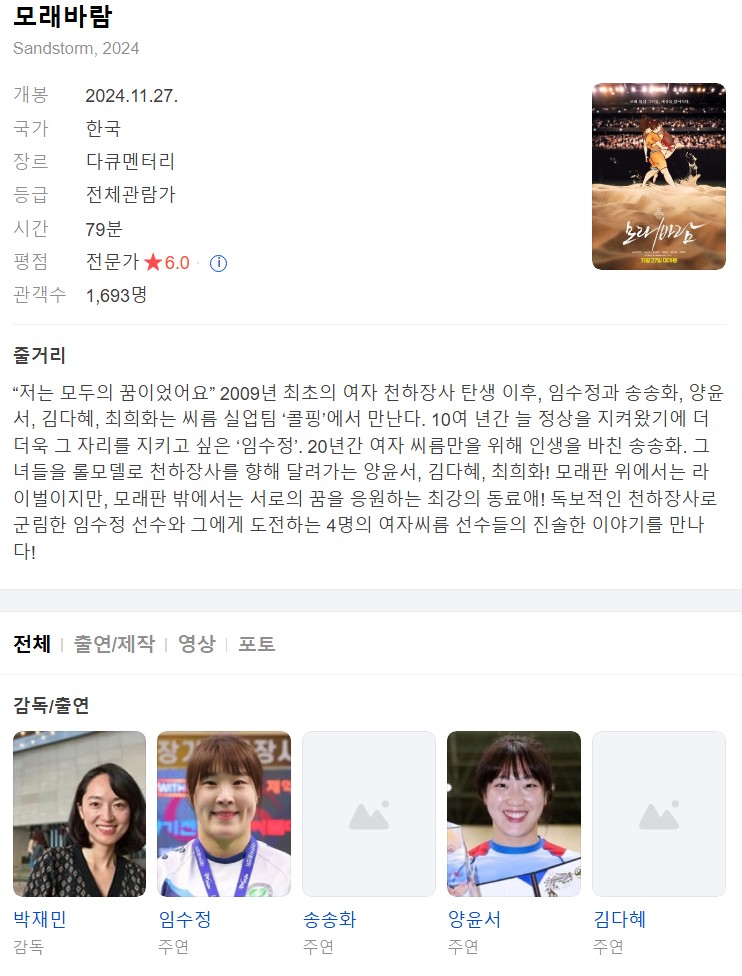The height and width of the screenshot is (976, 742).
Task: Open the rating info icon
Action: pyautogui.click(x=218, y=263)
